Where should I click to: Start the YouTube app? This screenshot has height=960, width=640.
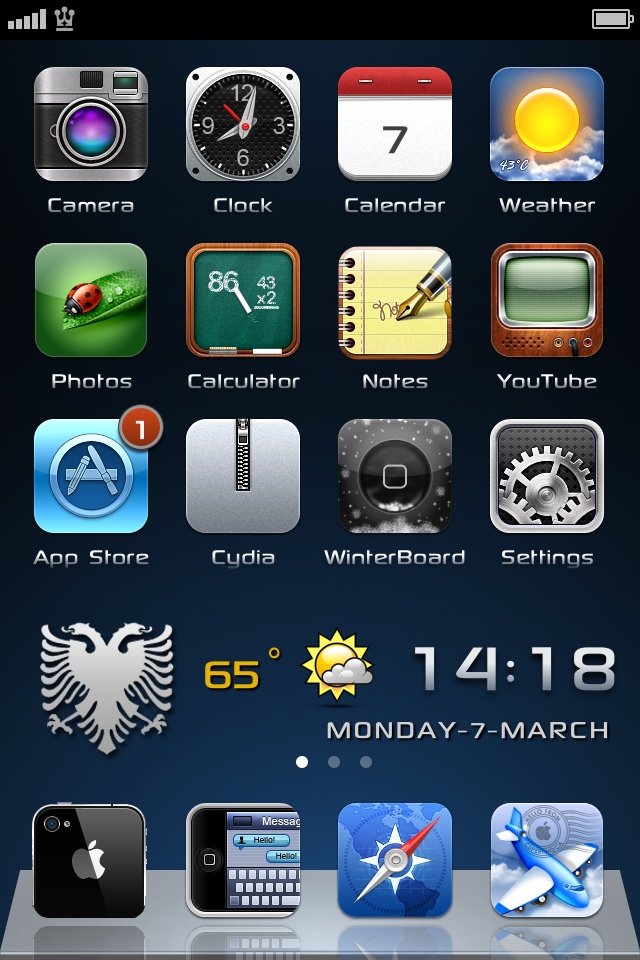tap(547, 300)
